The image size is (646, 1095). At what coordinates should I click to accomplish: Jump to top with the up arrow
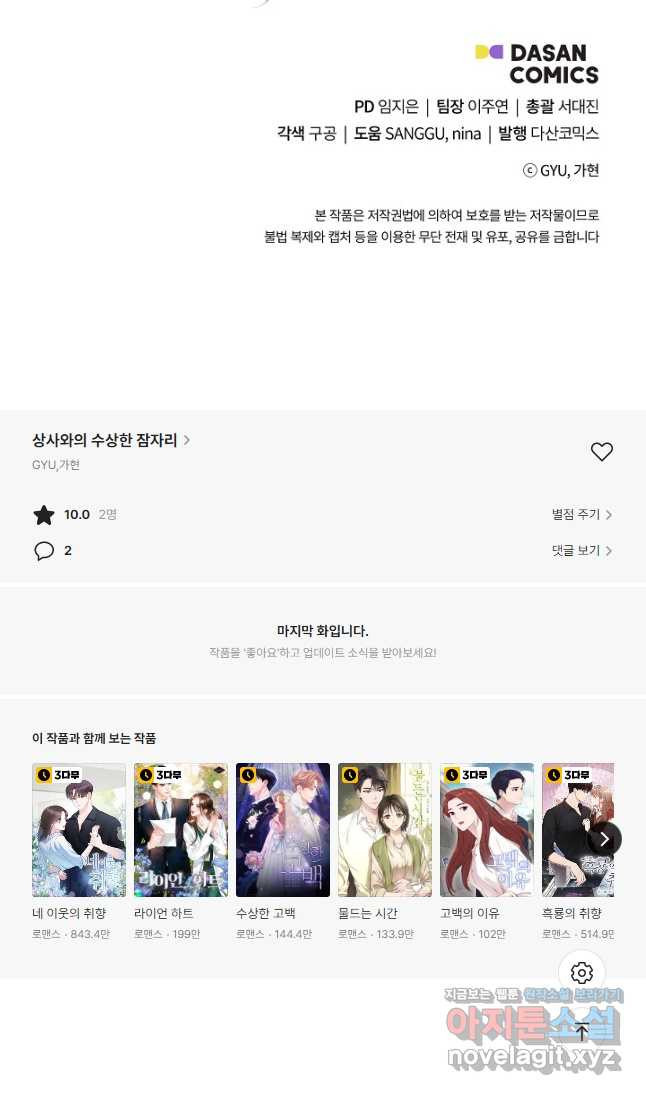point(582,1031)
